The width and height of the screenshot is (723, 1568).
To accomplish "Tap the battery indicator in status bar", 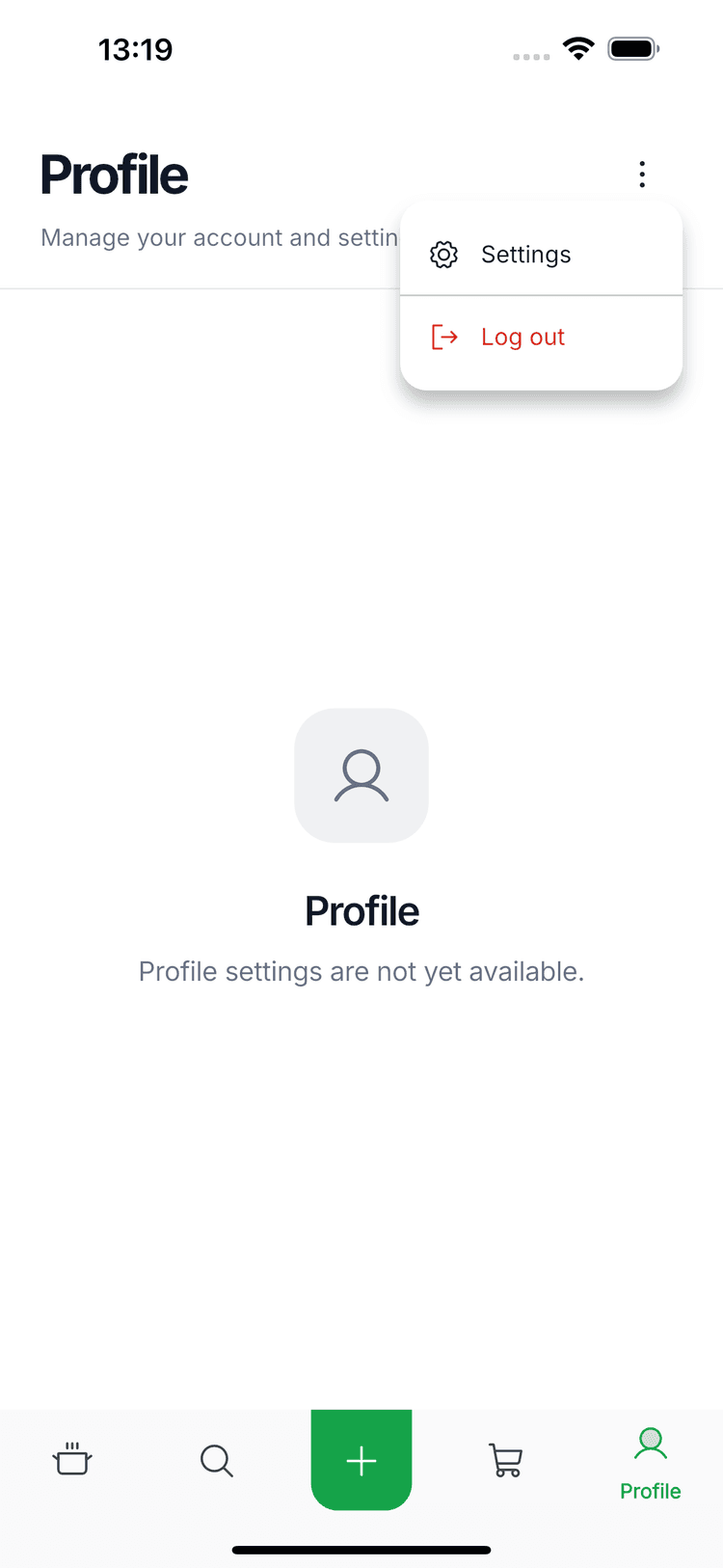I will pos(631,47).
